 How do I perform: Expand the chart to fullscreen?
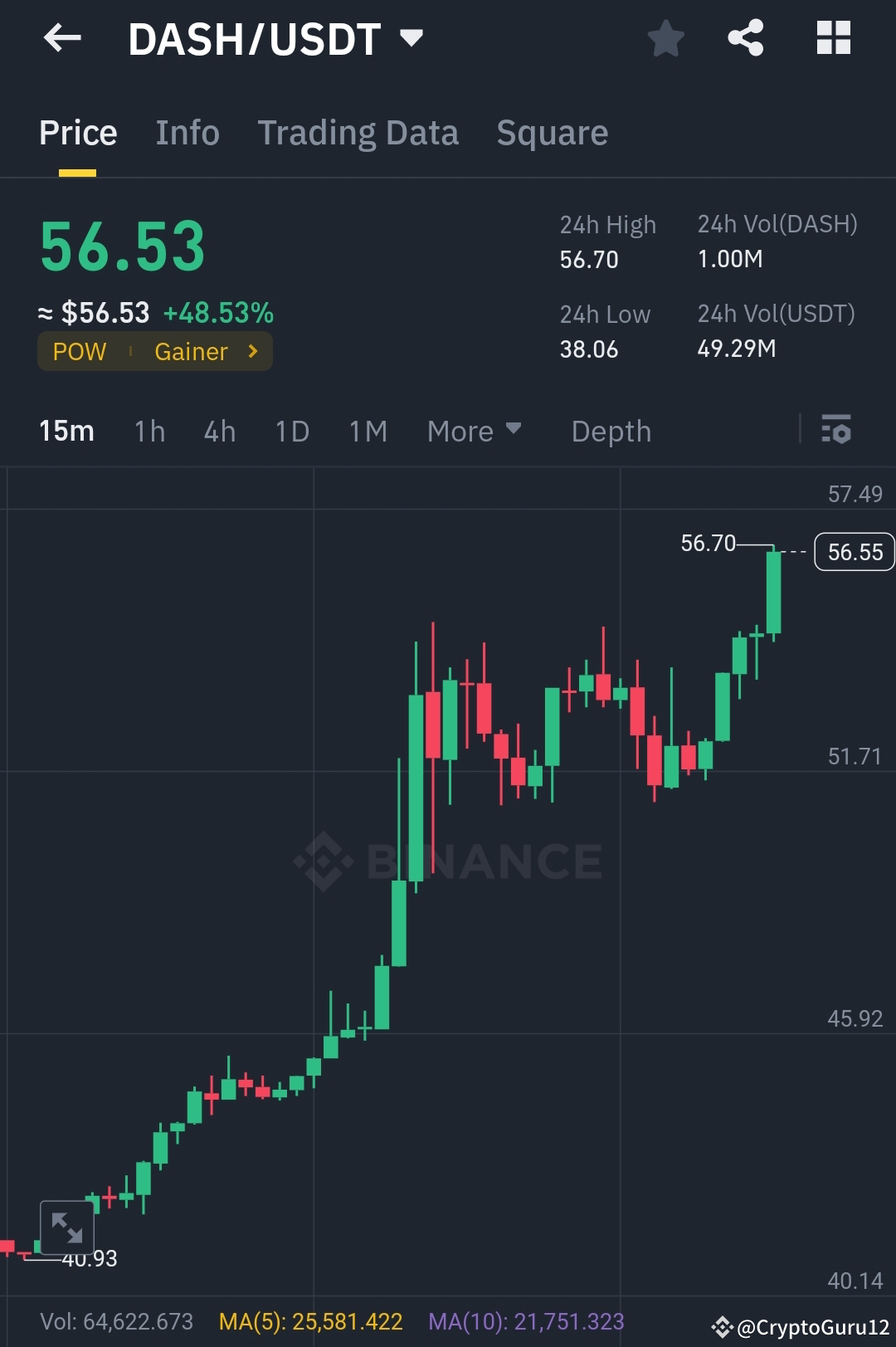[69, 1227]
